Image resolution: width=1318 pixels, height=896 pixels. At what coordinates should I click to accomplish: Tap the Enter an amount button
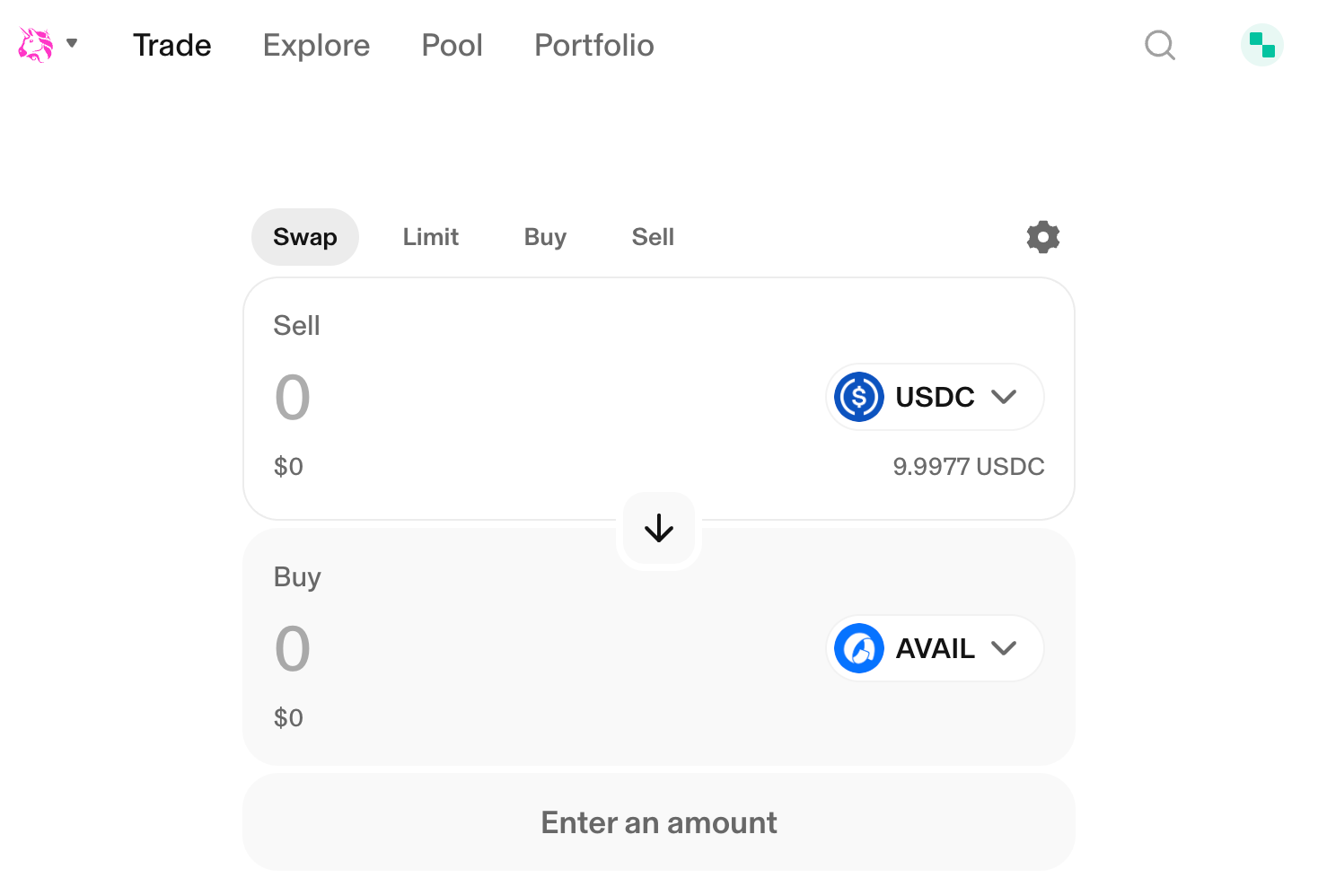(x=658, y=822)
